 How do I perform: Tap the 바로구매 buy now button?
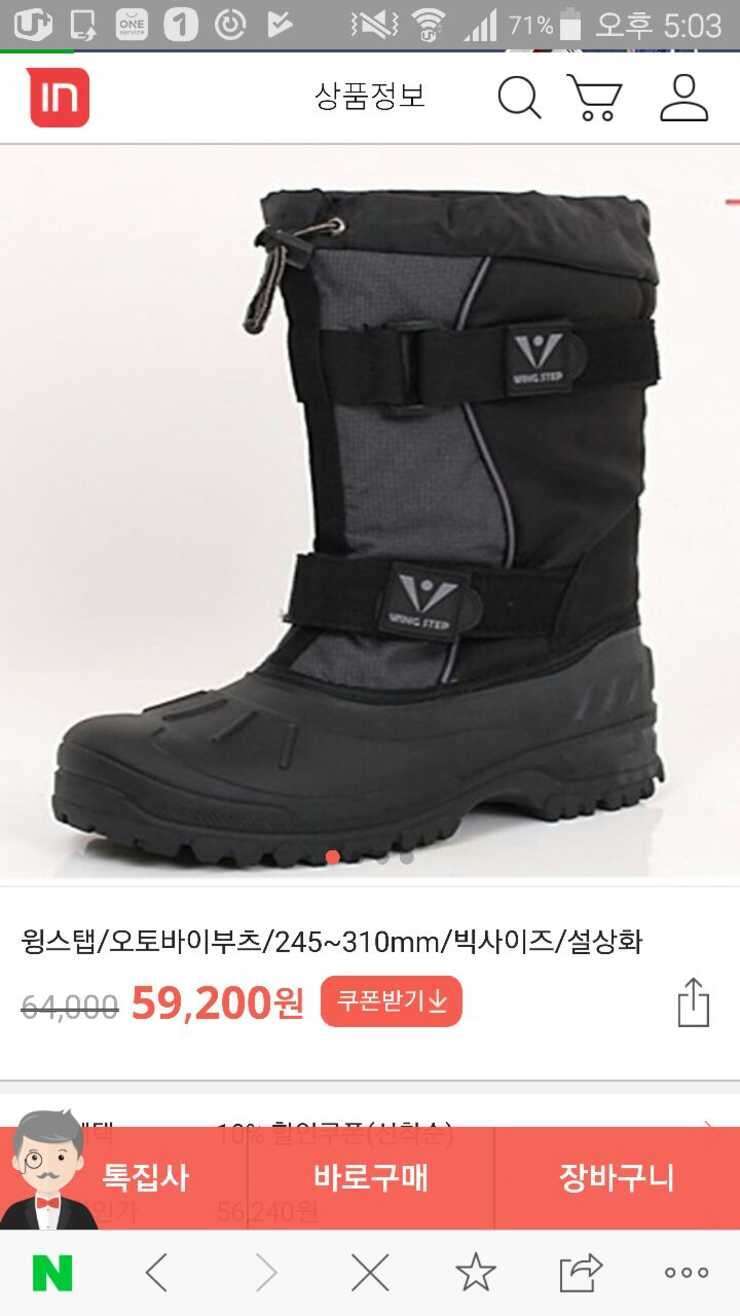371,1177
